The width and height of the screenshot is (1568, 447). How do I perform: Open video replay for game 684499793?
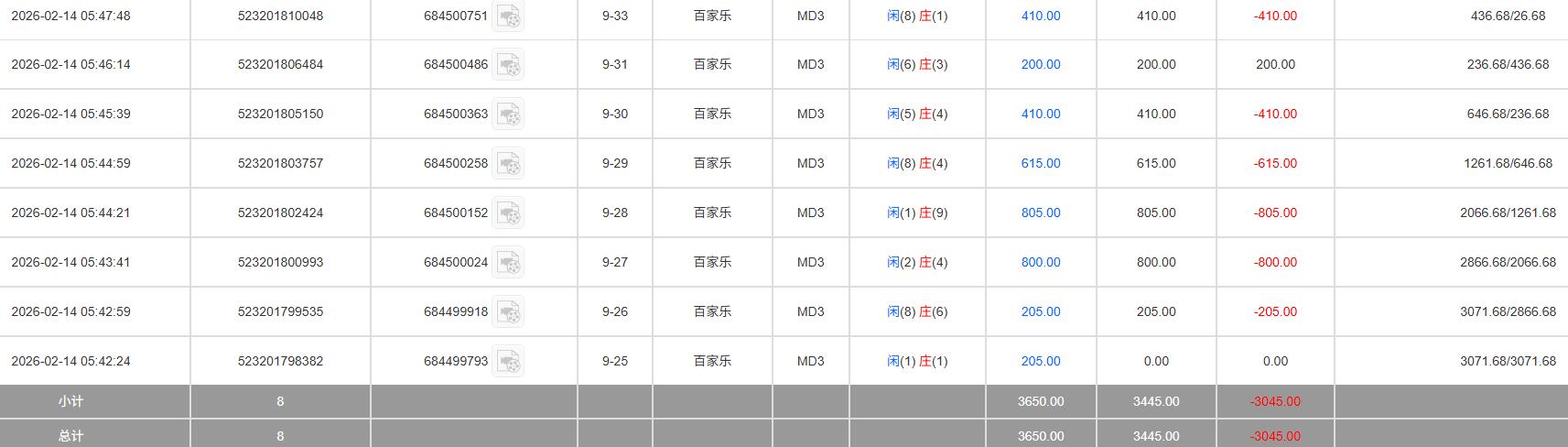coord(508,362)
